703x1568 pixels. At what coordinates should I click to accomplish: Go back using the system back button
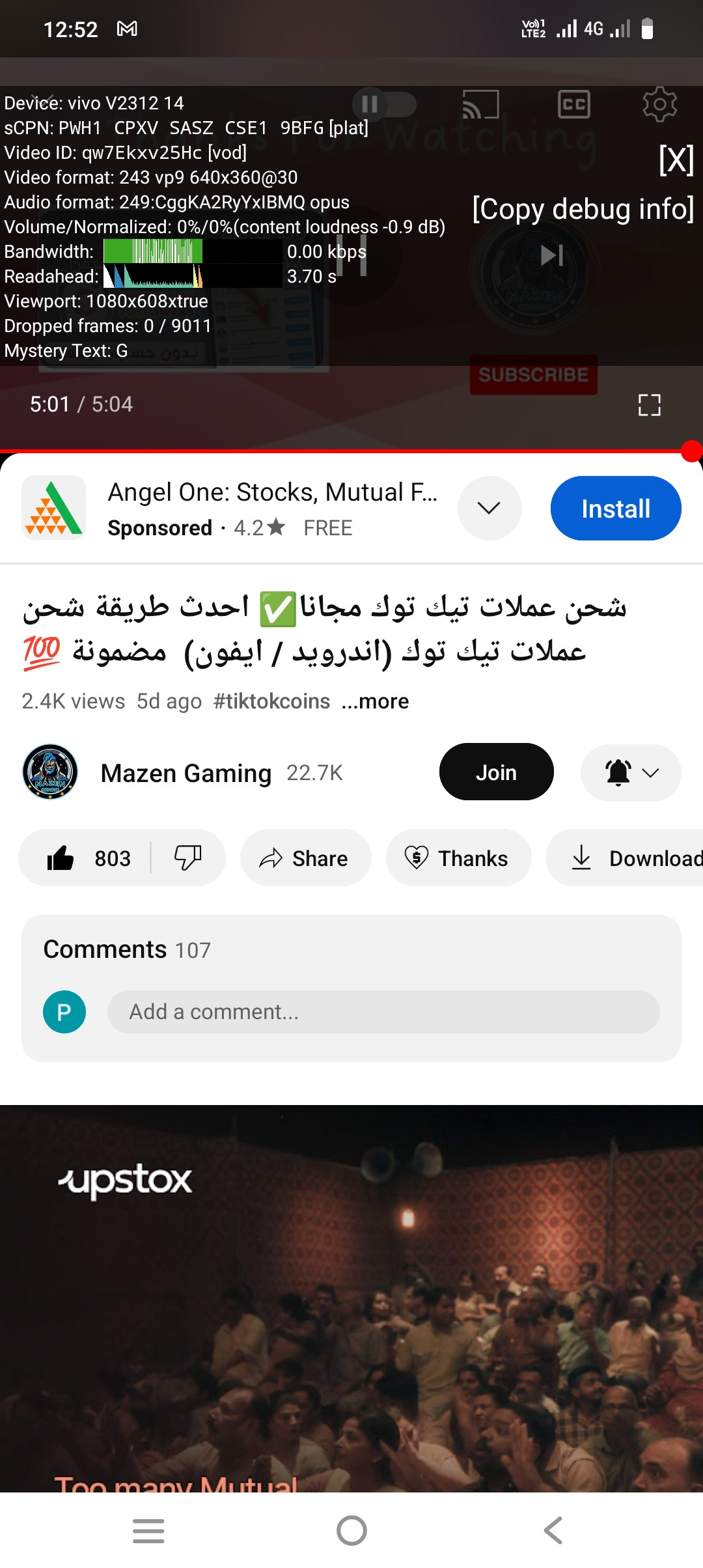click(553, 1530)
